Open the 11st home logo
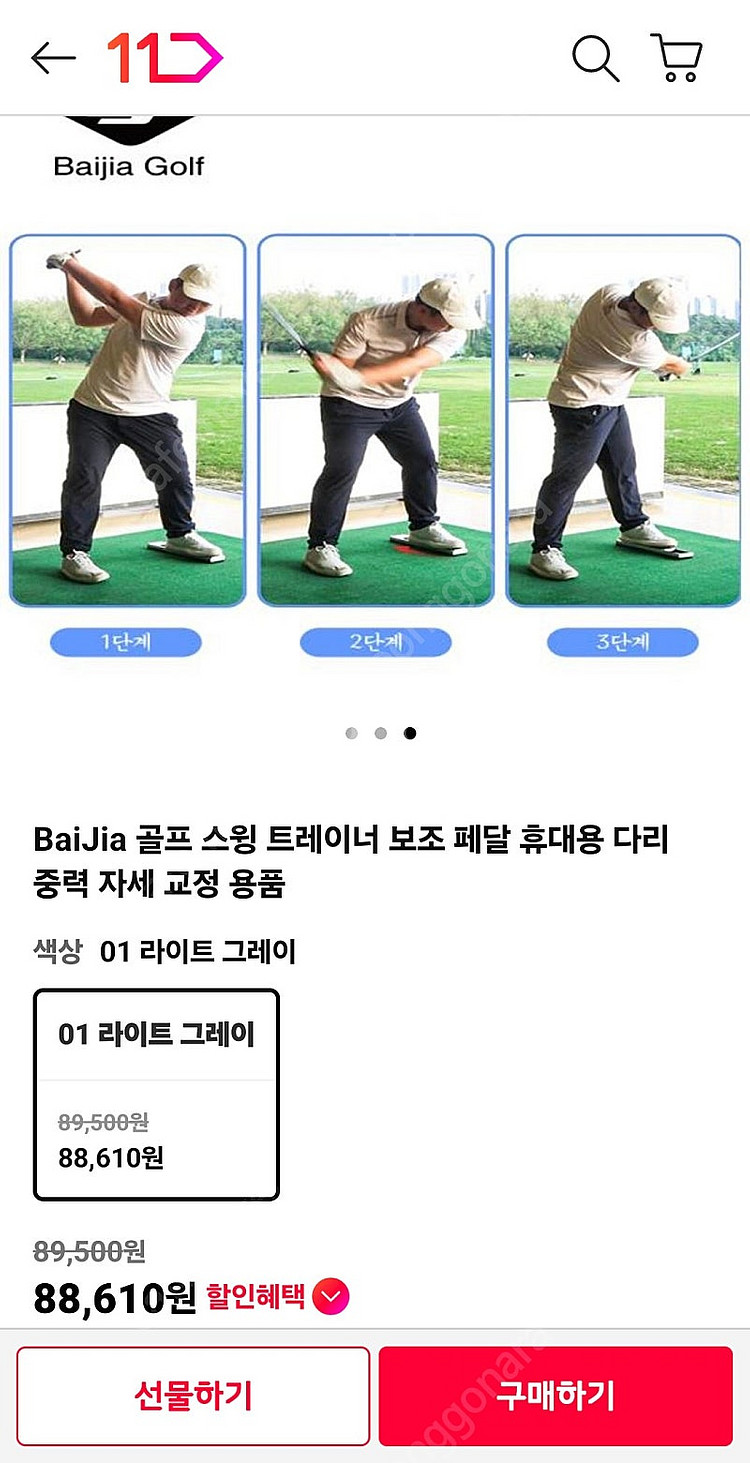The image size is (750, 1463). click(x=164, y=58)
